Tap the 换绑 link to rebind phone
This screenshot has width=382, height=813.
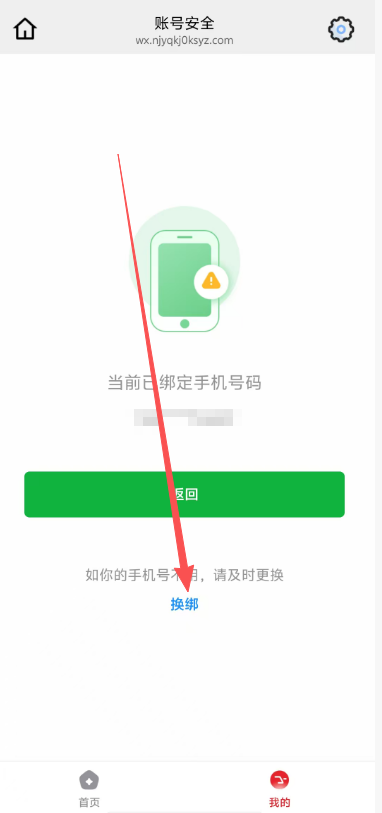185,604
